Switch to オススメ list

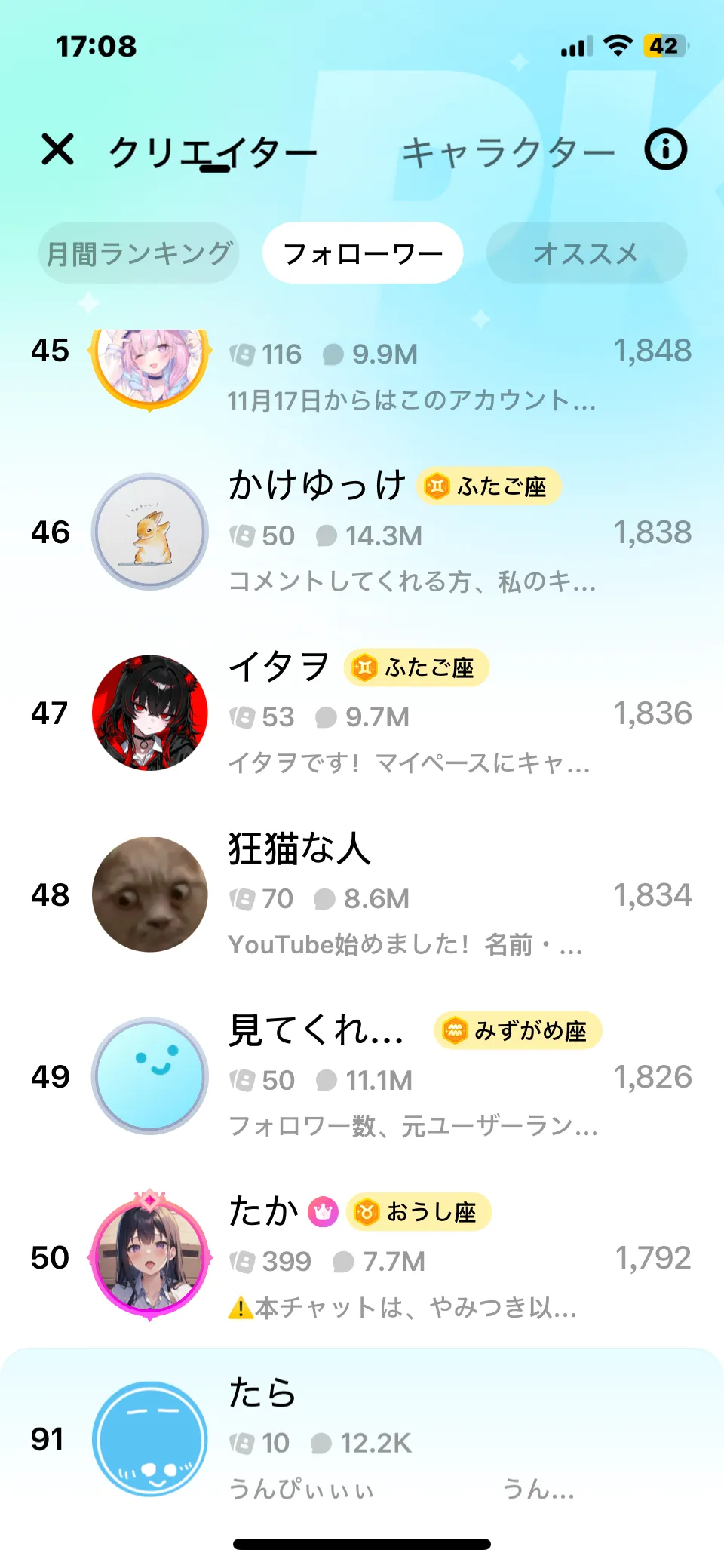click(586, 253)
